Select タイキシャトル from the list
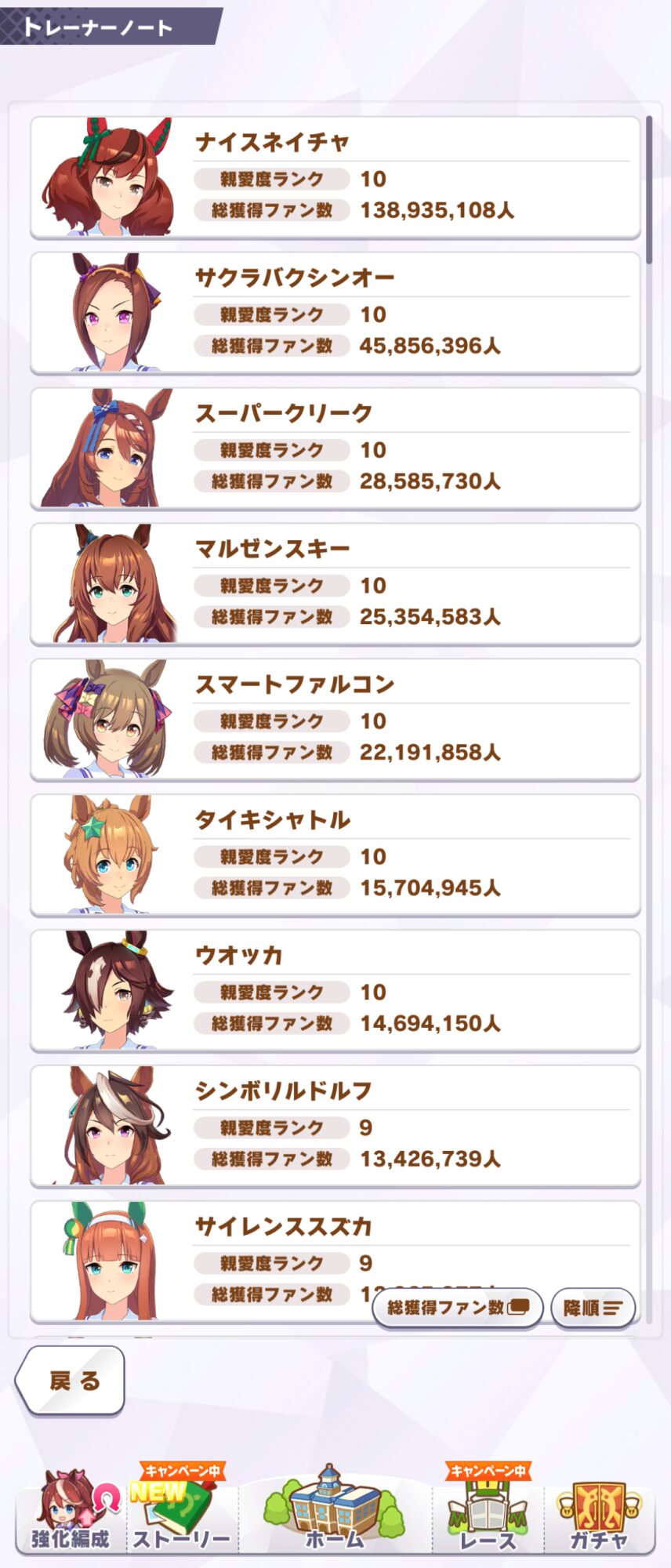The width and height of the screenshot is (671, 1568). click(x=335, y=856)
